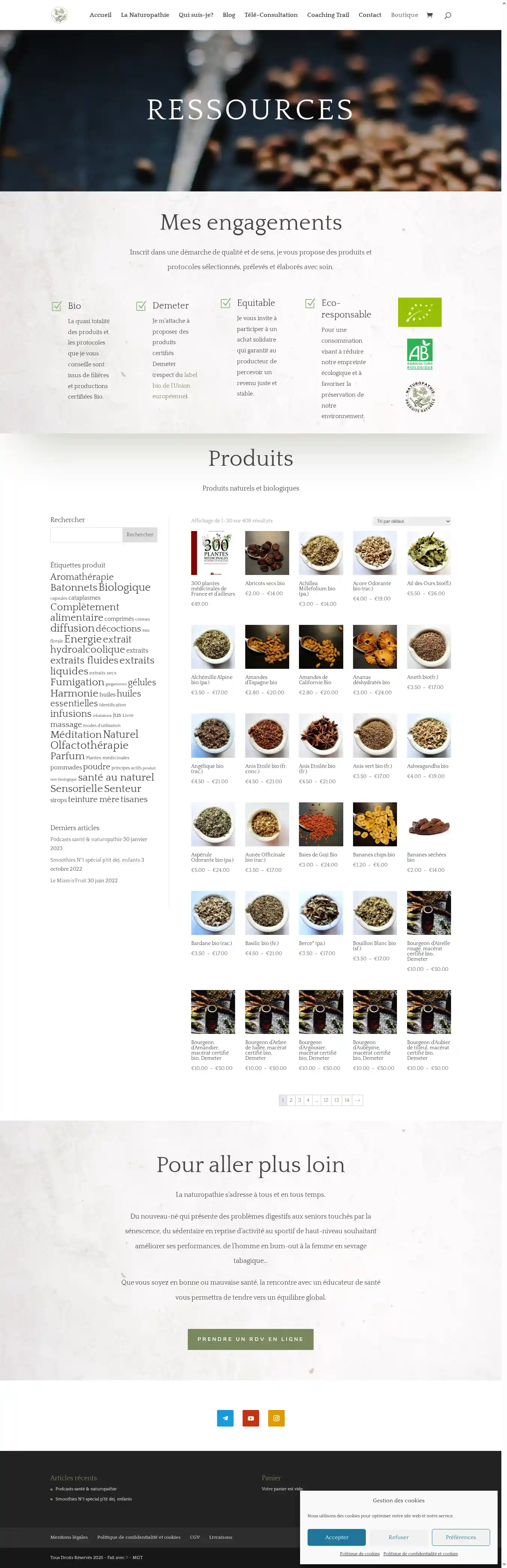Expand the Tri par défaut dropdown
The image size is (507, 1568).
tap(411, 521)
